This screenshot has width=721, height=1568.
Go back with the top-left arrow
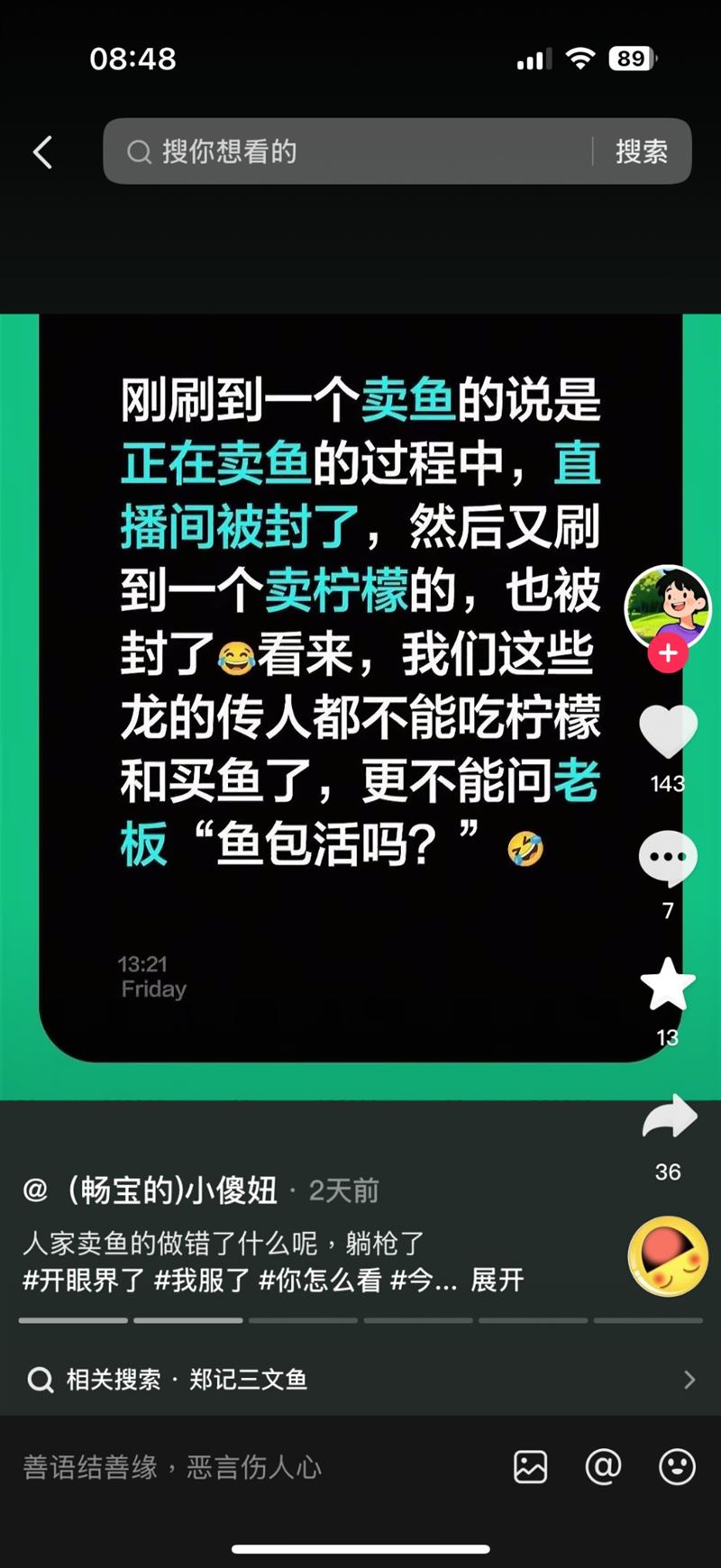(42, 152)
